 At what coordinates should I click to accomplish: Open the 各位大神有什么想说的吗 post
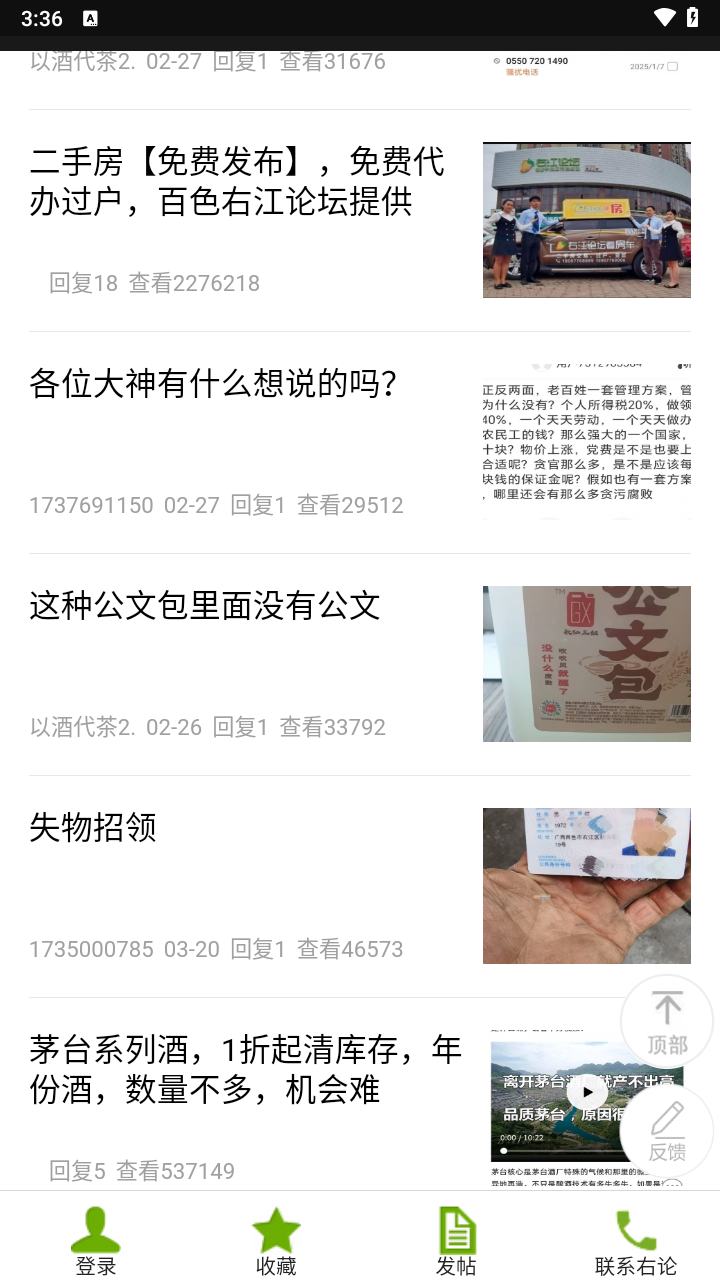[x=214, y=384]
